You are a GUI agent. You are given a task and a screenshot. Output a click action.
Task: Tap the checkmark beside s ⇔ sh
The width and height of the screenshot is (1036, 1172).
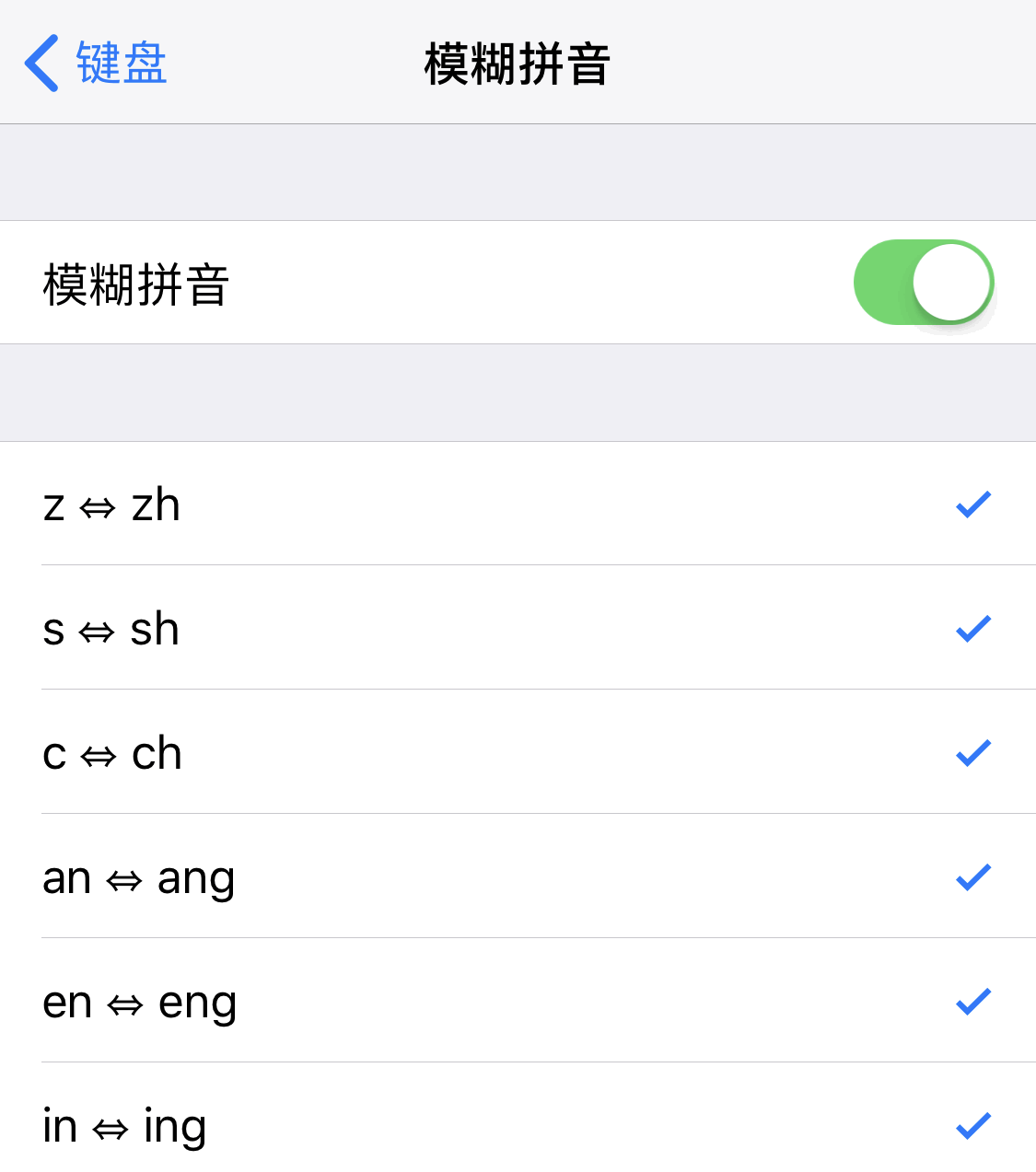pos(972,629)
